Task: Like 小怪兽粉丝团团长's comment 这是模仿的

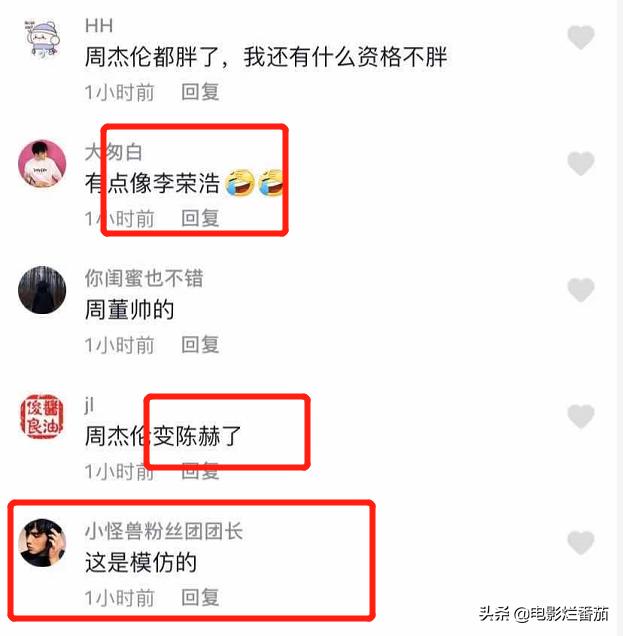Action: coord(581,543)
